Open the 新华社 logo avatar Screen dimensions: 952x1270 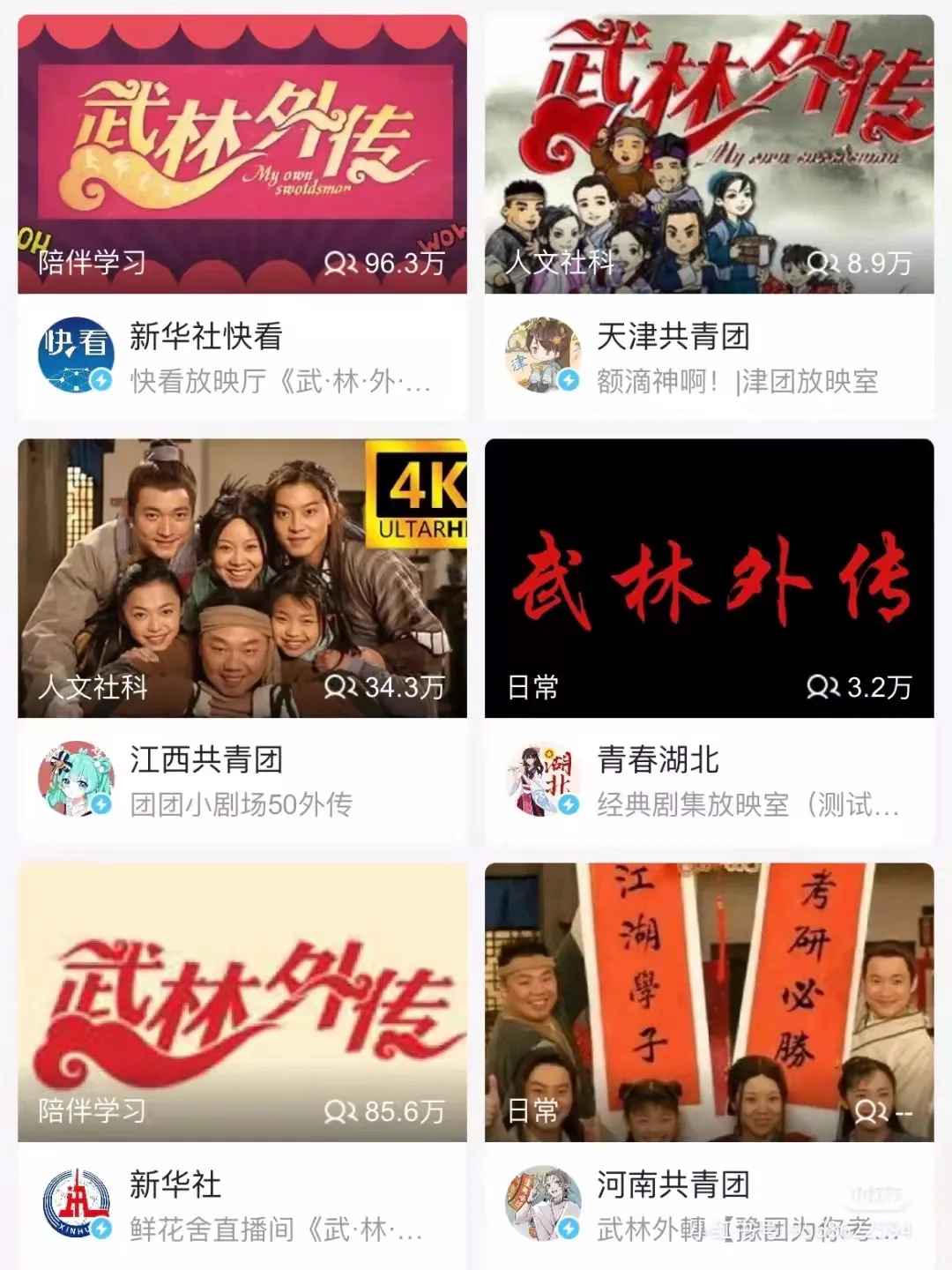pos(76,1203)
